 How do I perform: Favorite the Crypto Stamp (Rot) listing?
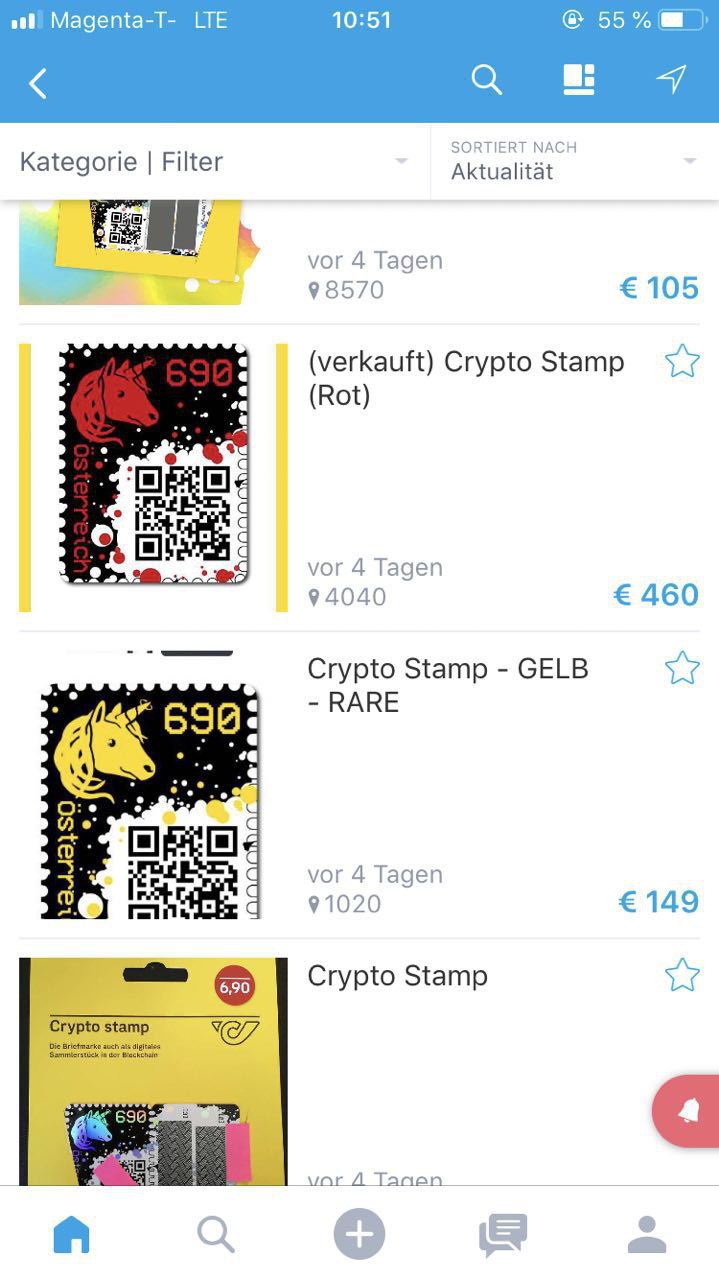point(682,361)
